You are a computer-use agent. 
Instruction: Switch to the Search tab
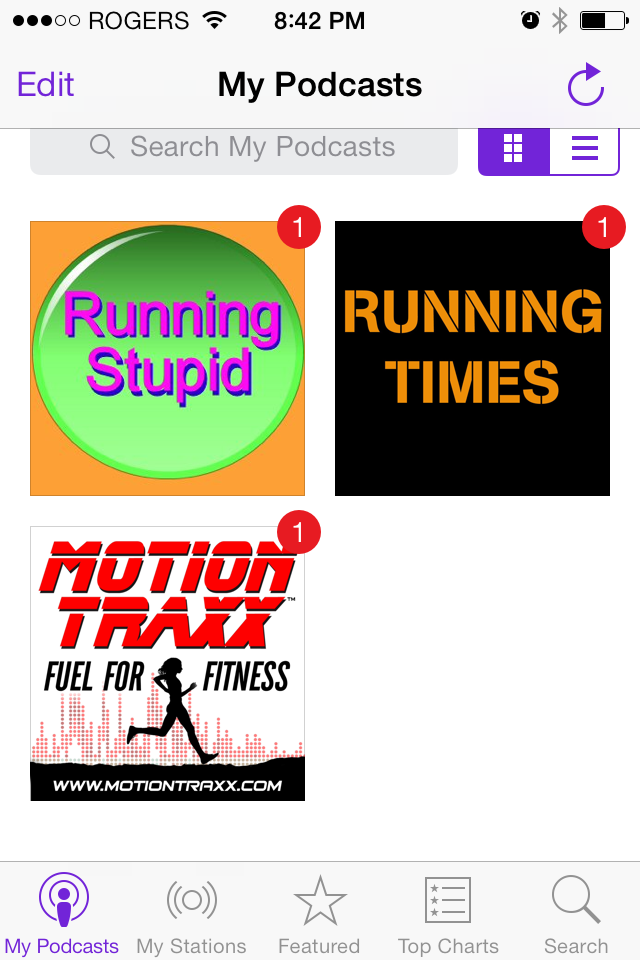[x=576, y=912]
